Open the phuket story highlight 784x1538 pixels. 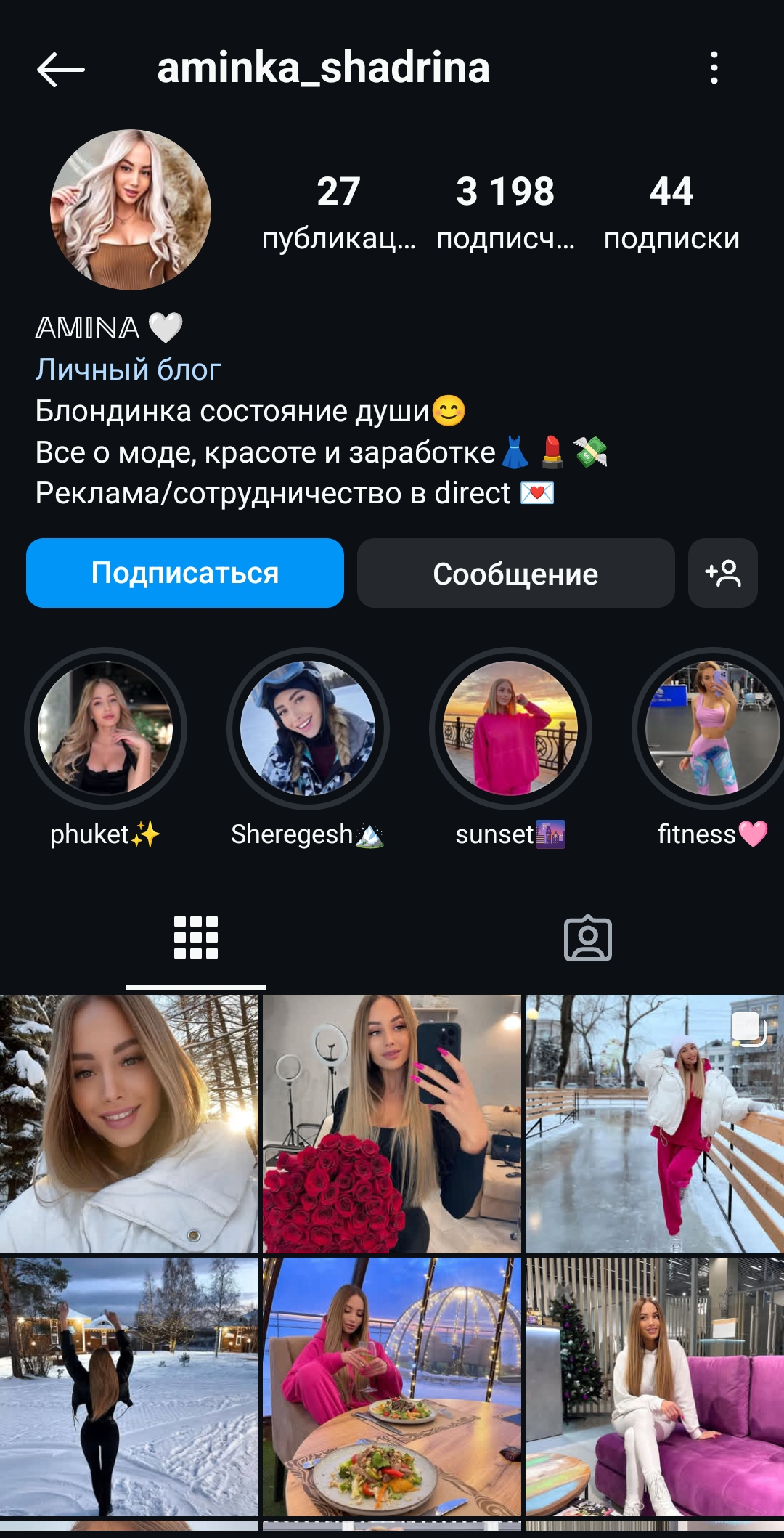pyautogui.click(x=105, y=731)
